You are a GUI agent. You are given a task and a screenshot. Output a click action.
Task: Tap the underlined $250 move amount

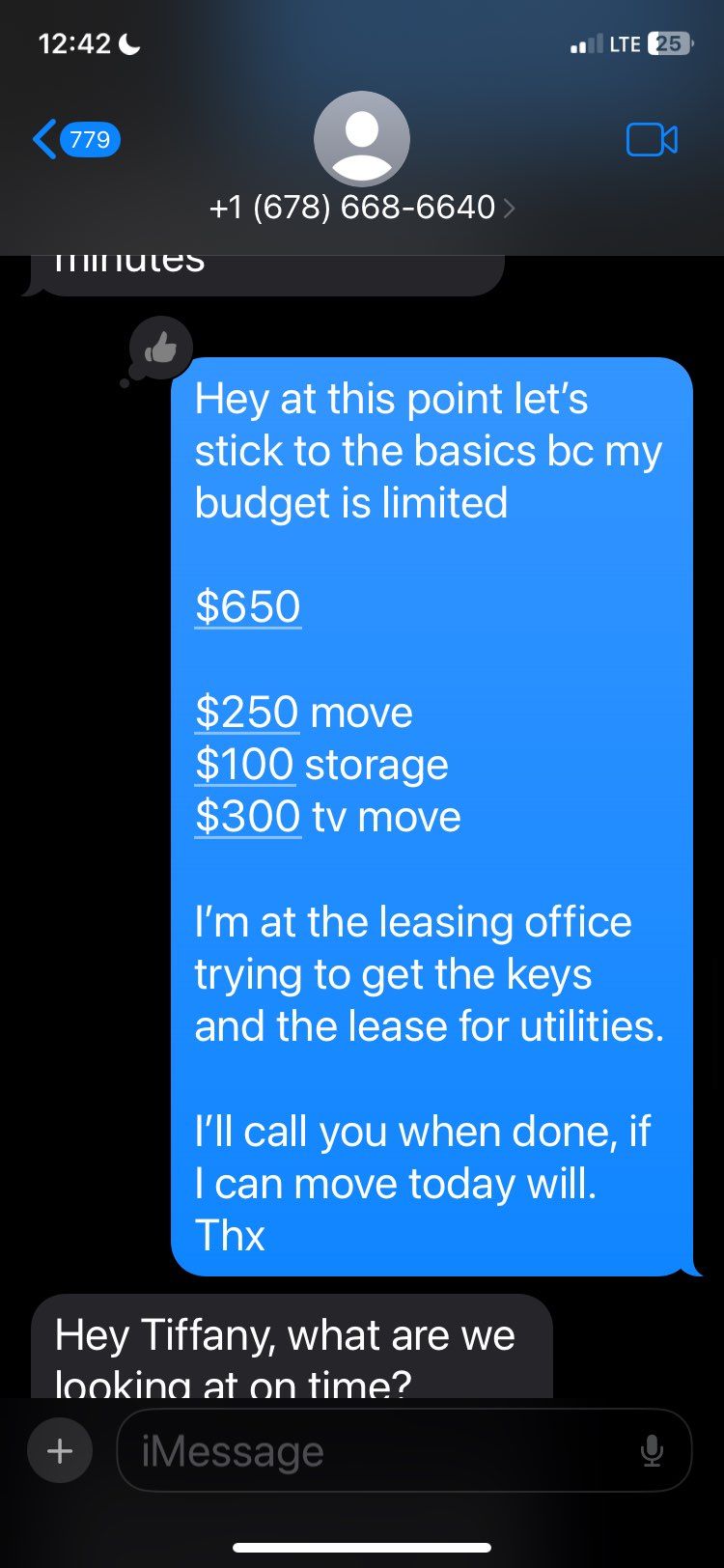(x=247, y=713)
